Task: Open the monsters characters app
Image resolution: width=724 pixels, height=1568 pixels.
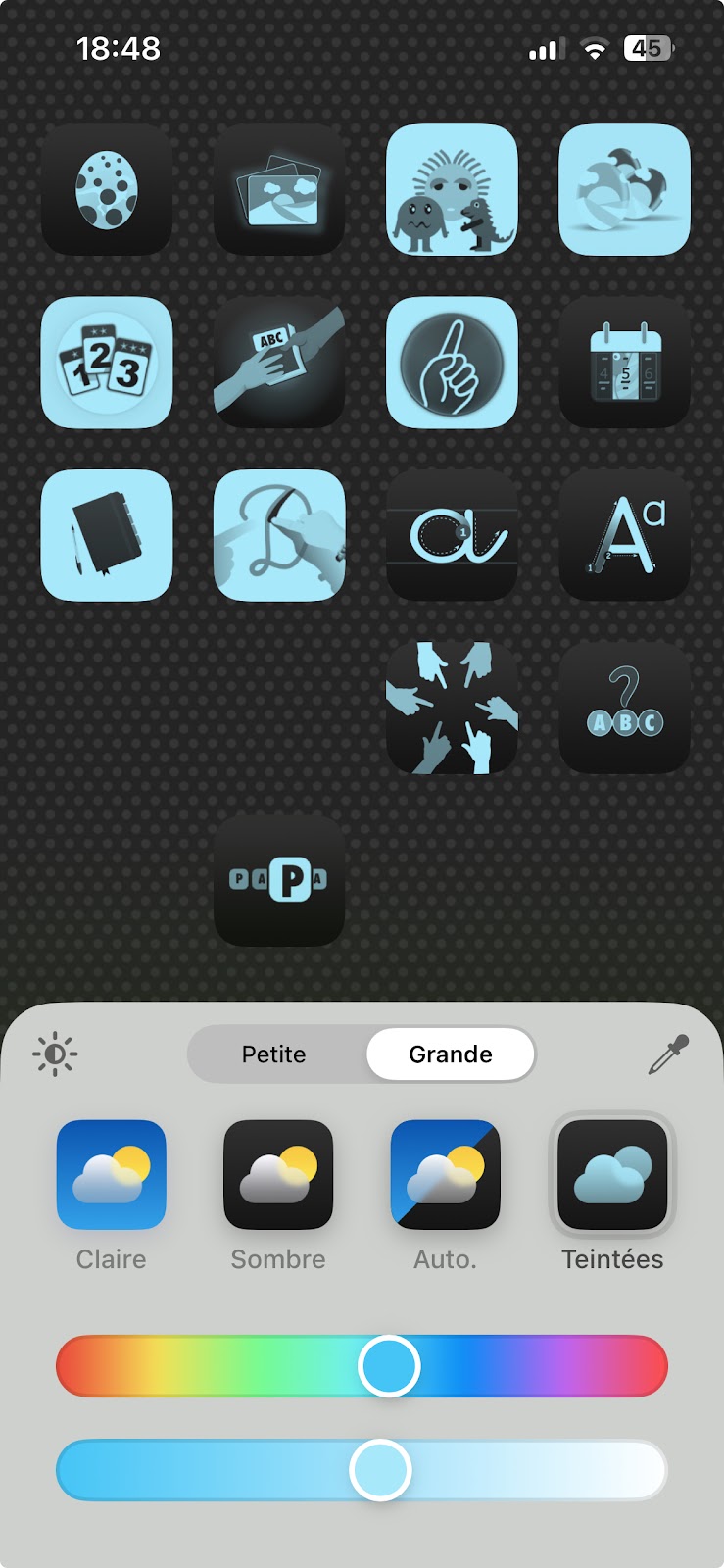Action: click(x=452, y=190)
